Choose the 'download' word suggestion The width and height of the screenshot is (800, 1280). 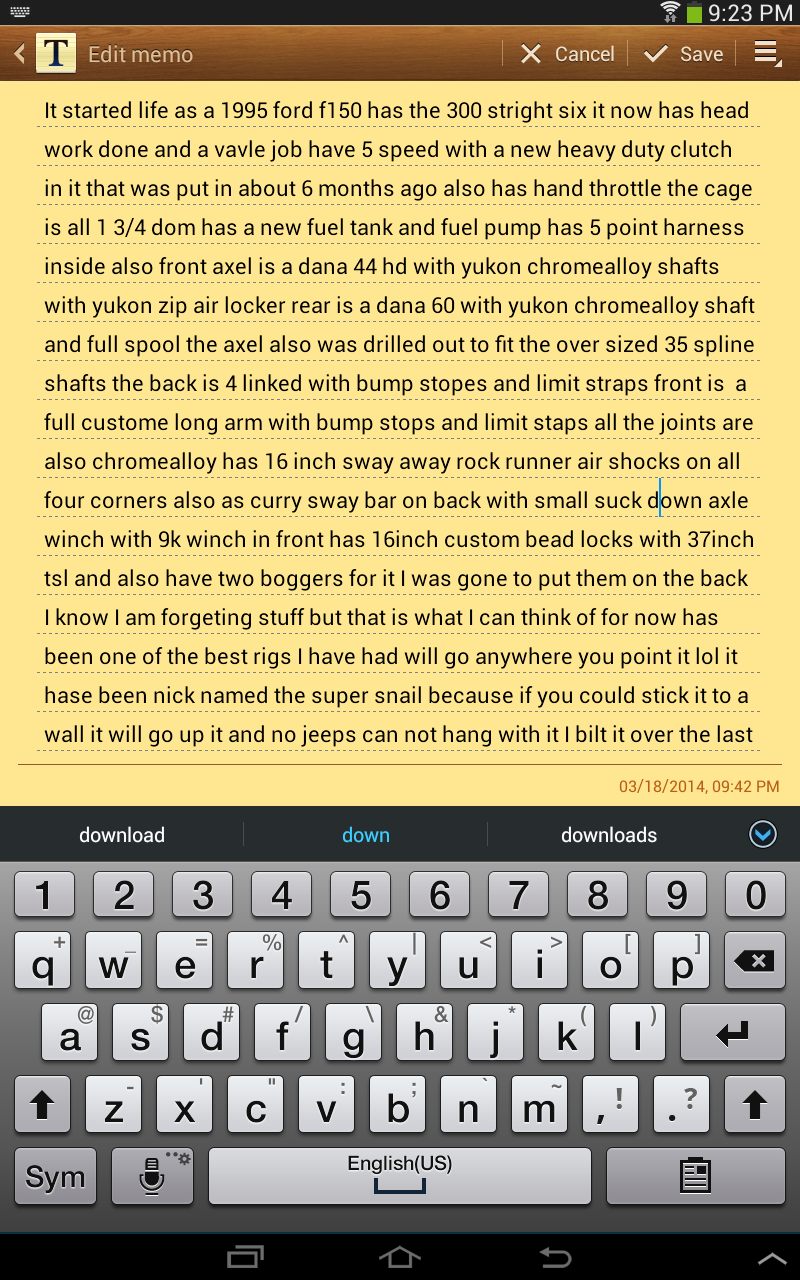click(x=122, y=835)
